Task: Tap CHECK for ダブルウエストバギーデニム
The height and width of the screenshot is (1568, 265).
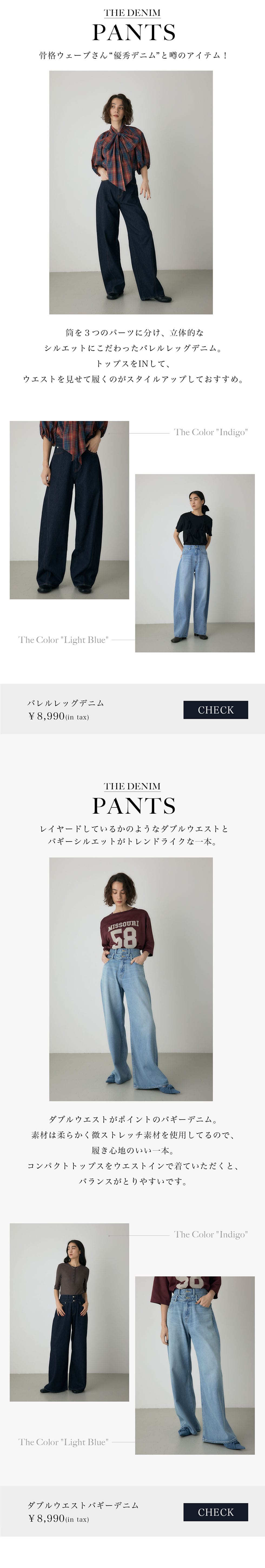Action: 215,1511
